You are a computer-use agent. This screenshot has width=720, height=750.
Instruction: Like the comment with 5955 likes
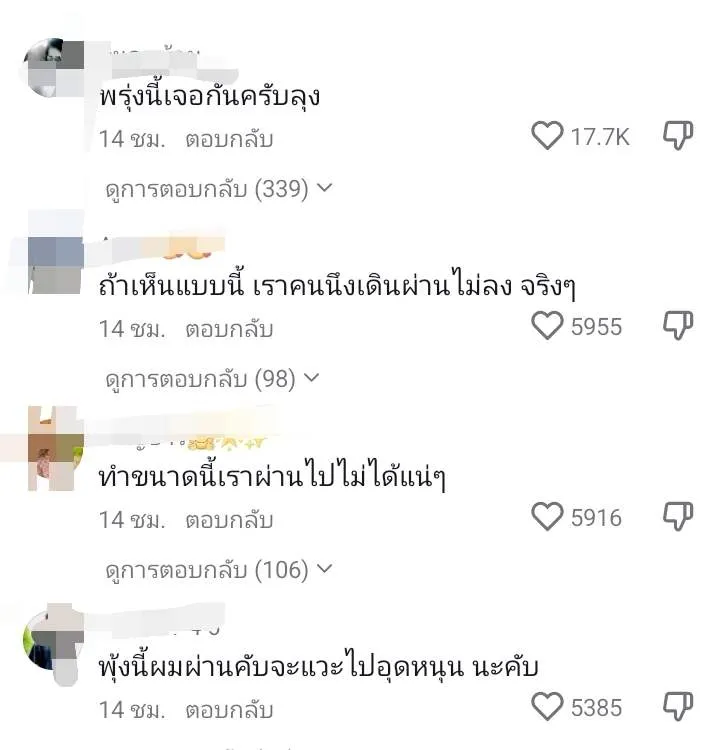[547, 326]
